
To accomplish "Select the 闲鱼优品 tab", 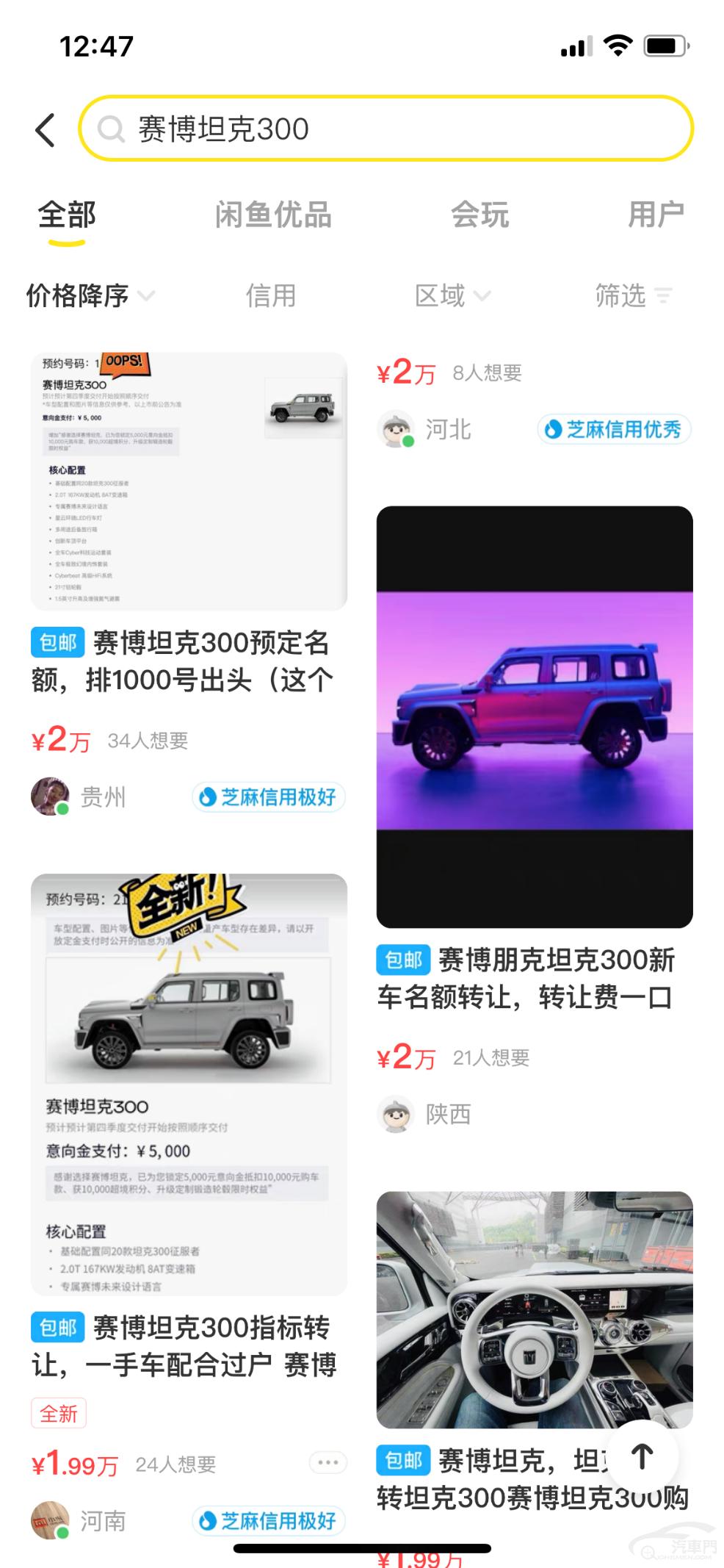I will [275, 215].
